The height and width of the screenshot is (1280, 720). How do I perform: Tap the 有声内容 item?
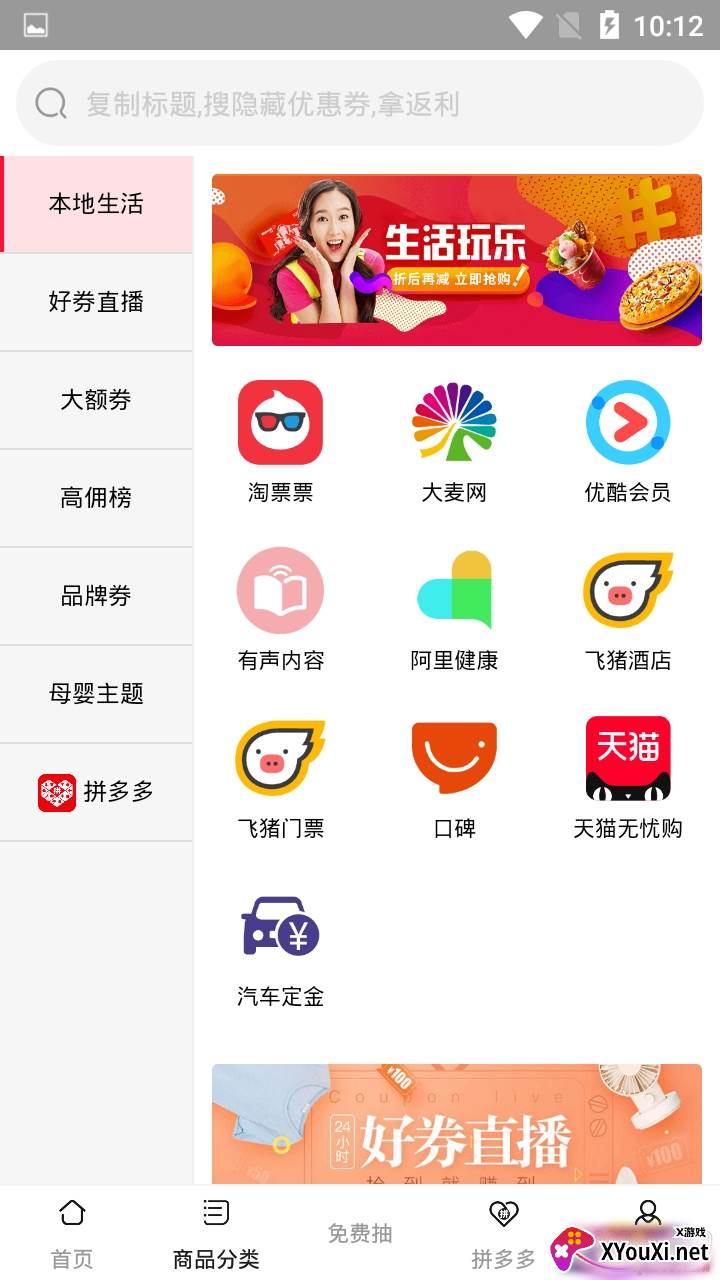tap(280, 608)
